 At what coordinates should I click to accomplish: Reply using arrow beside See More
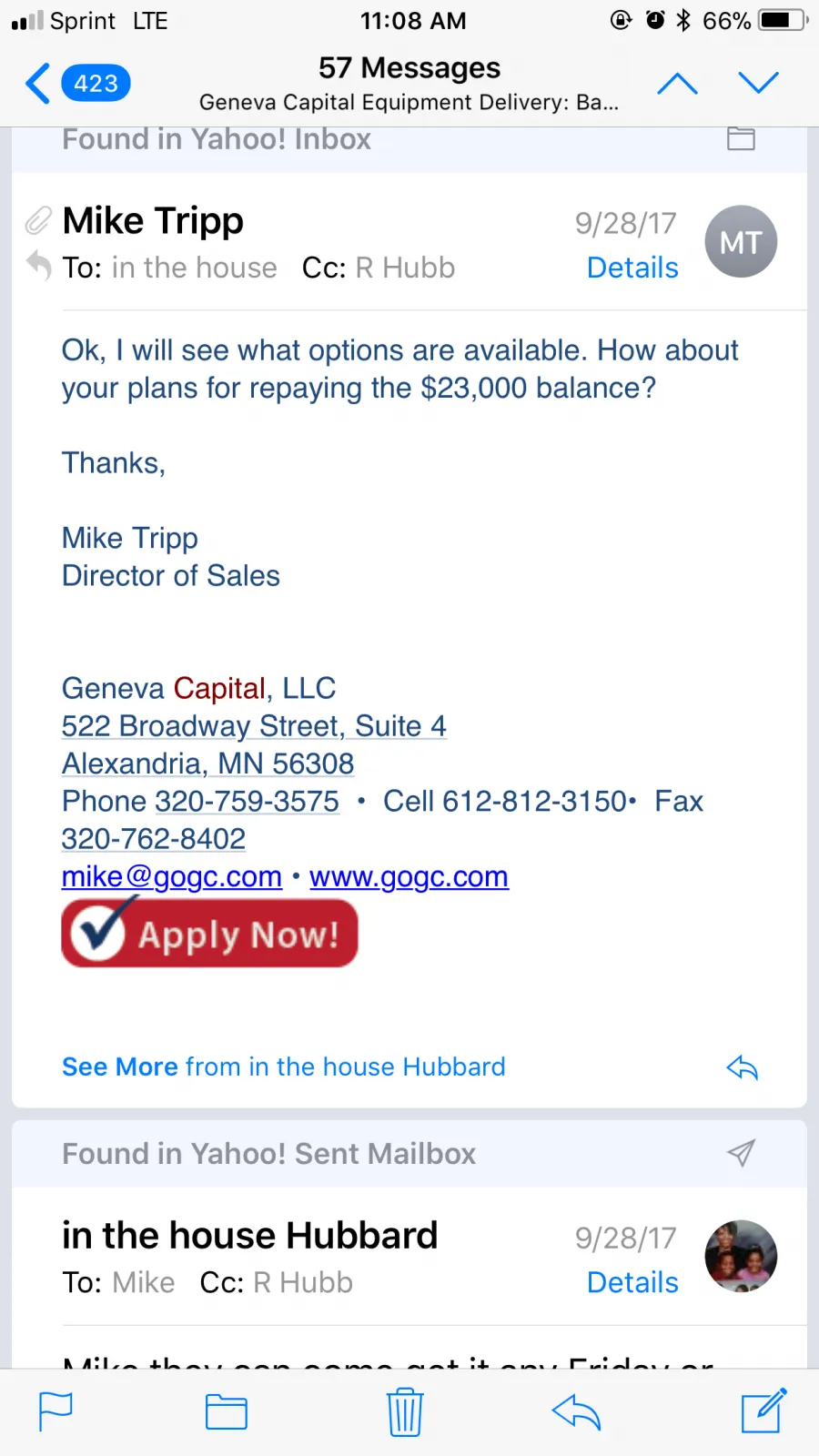click(742, 1067)
